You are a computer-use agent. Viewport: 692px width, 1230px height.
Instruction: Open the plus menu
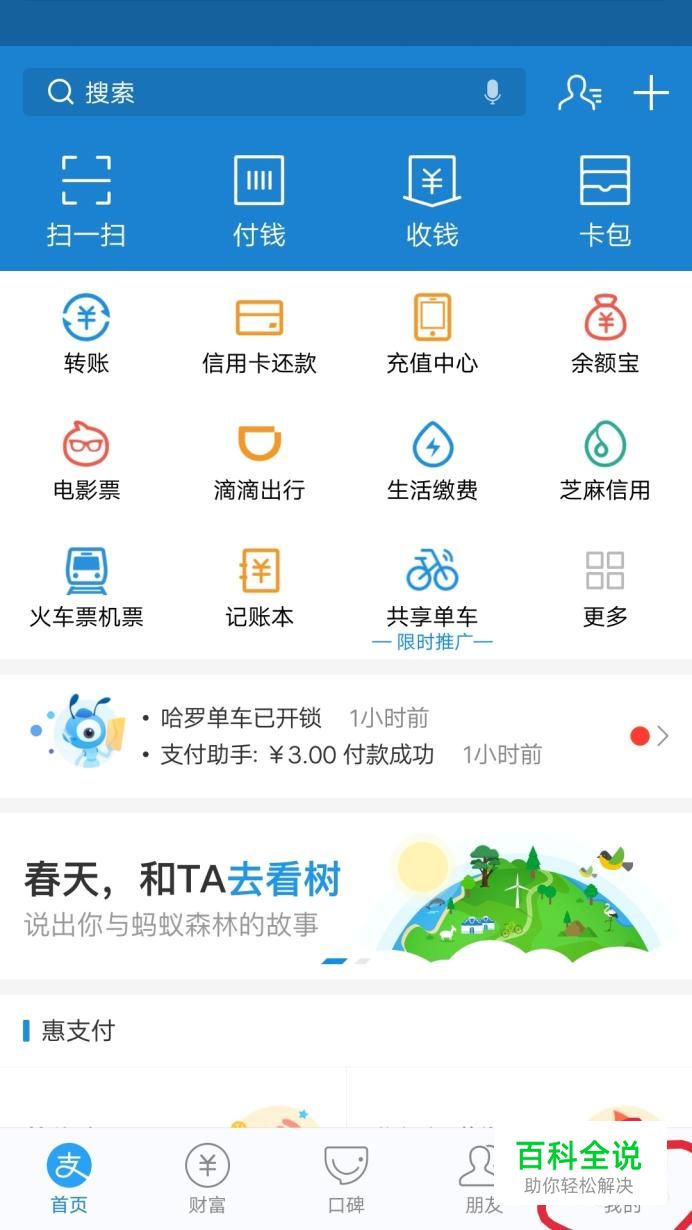tap(651, 93)
